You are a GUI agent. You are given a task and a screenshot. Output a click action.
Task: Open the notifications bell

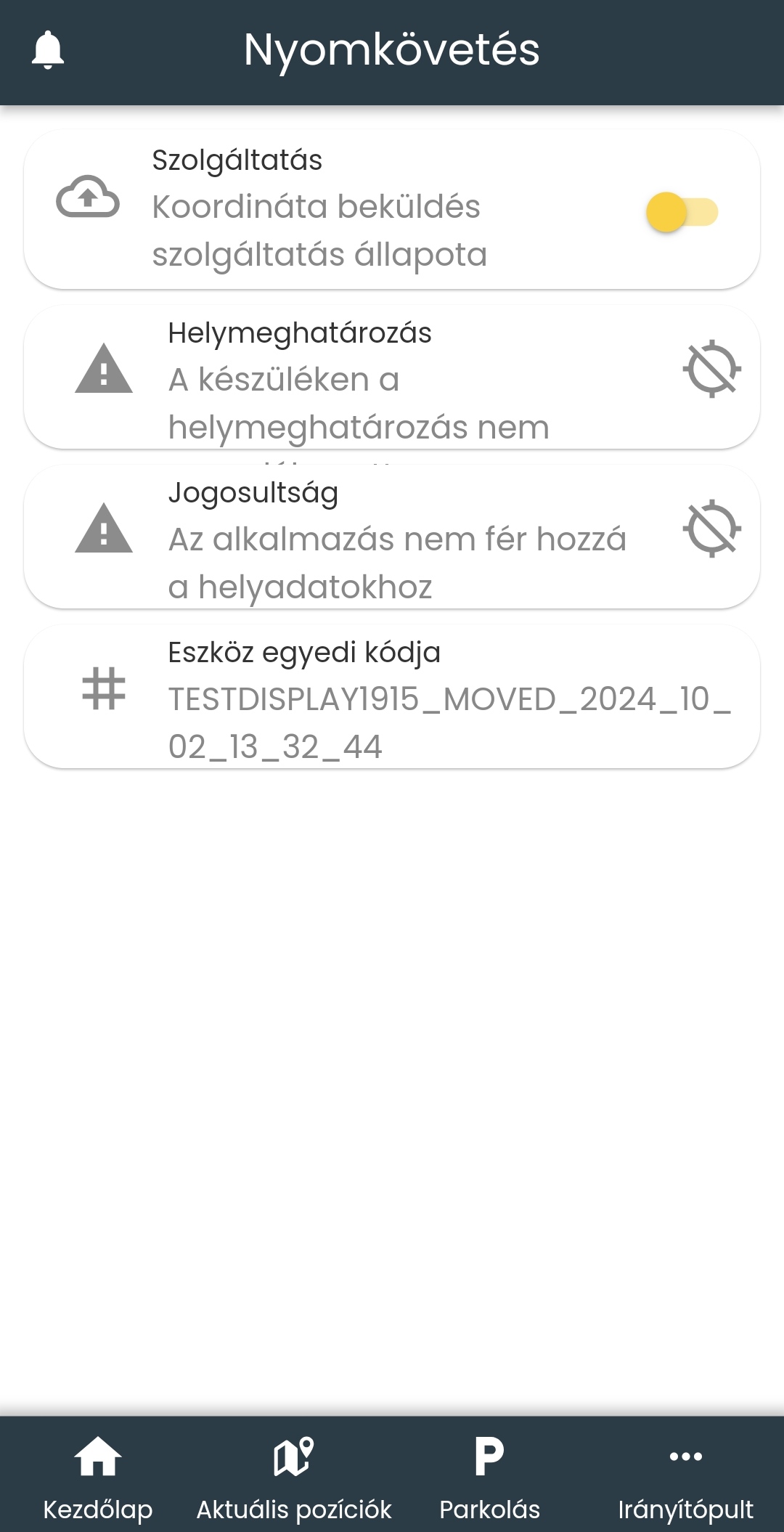(x=48, y=50)
